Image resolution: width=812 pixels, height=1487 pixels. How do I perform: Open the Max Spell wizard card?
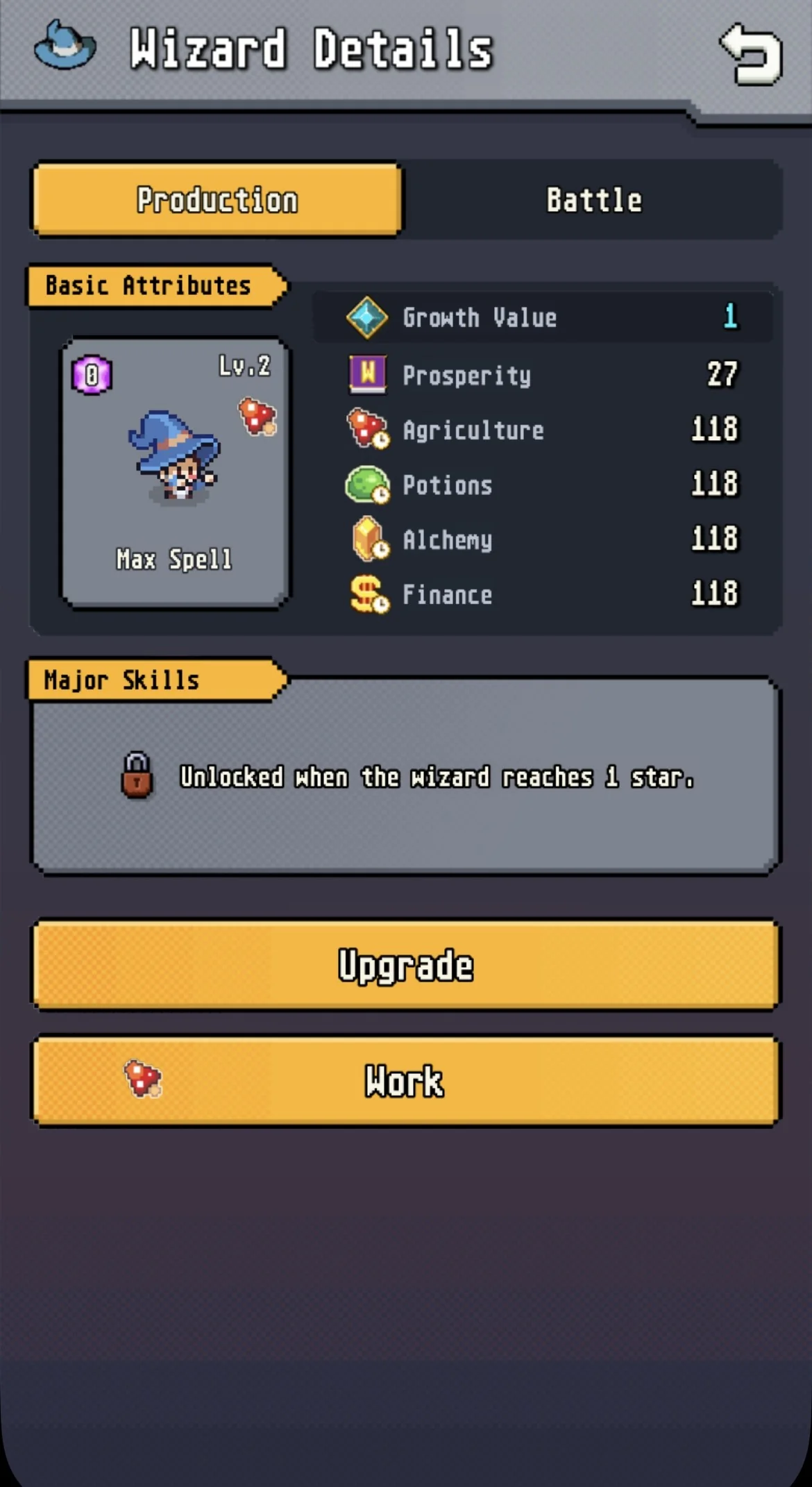tap(175, 473)
